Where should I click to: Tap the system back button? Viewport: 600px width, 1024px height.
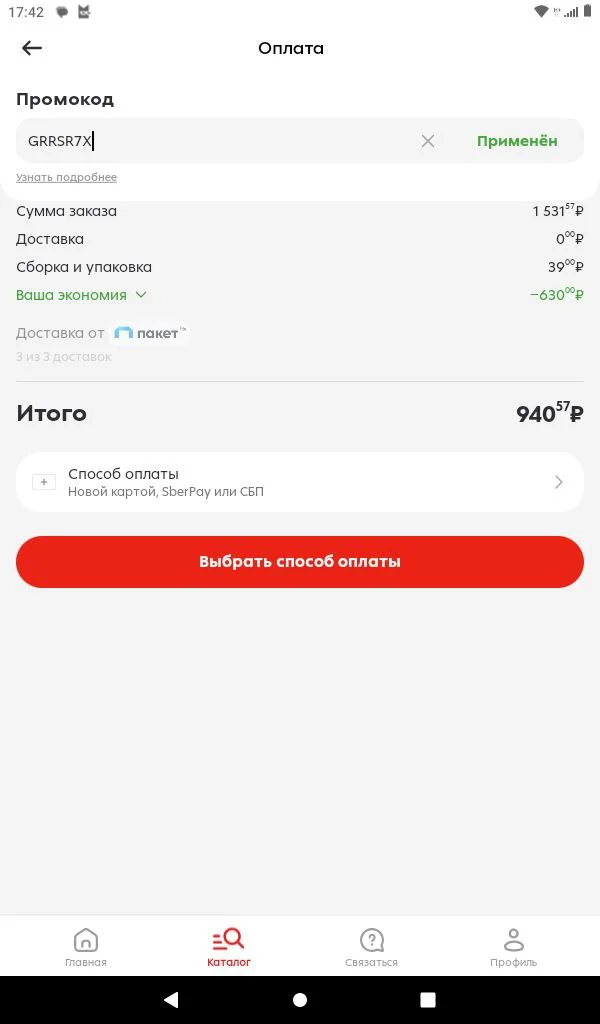click(171, 1000)
